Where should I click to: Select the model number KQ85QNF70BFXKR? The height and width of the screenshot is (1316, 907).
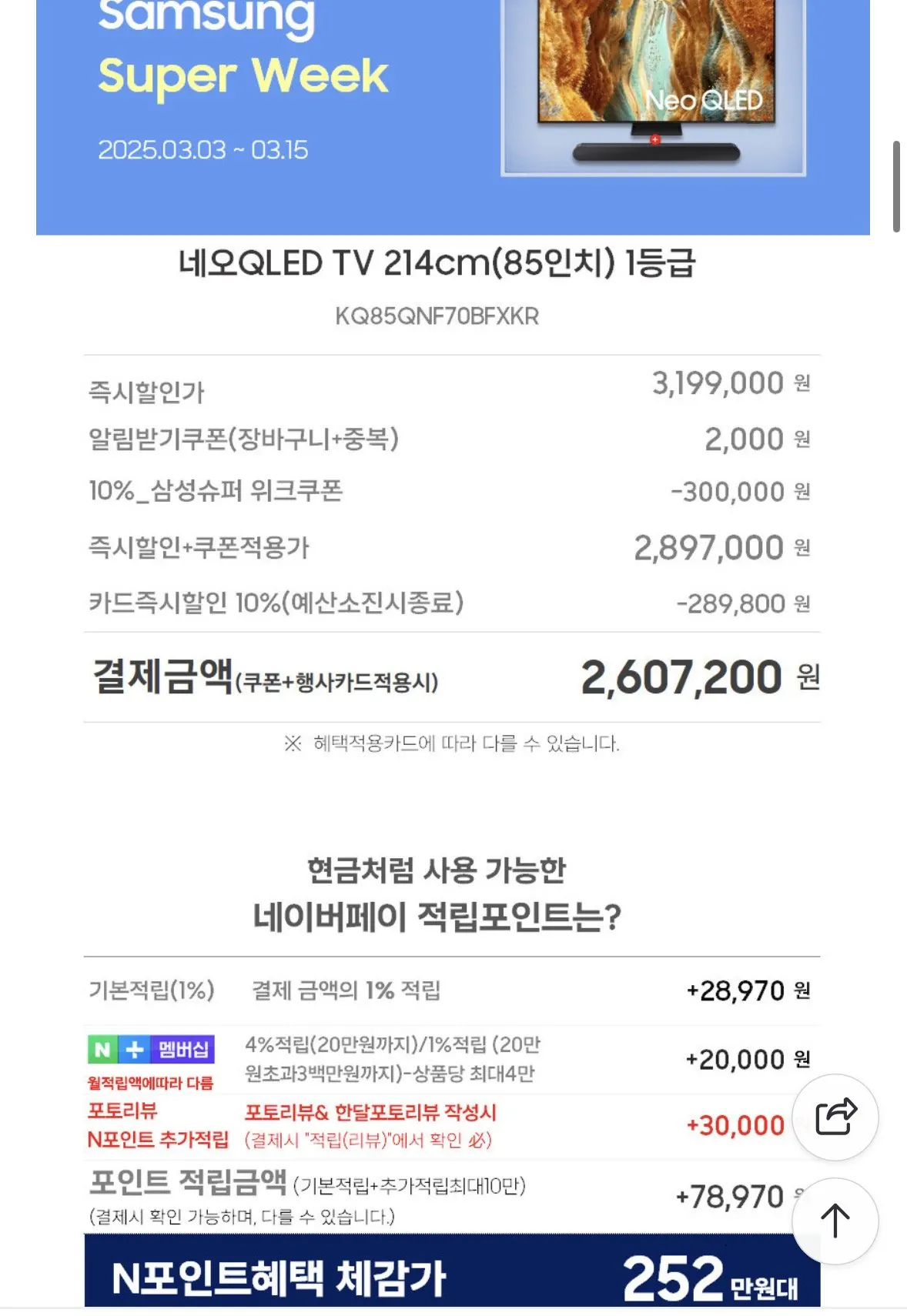pyautogui.click(x=436, y=314)
